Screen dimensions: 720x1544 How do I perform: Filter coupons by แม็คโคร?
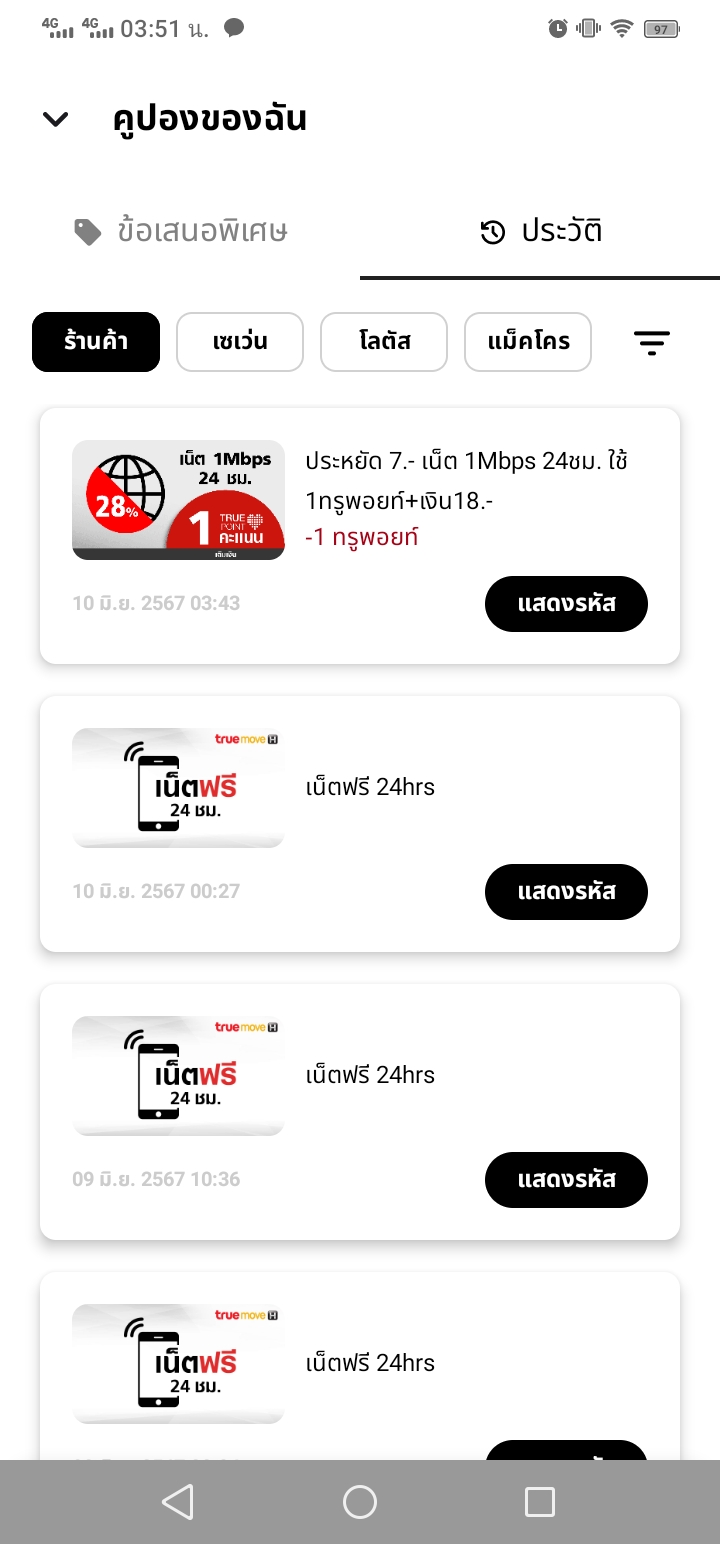tap(528, 342)
